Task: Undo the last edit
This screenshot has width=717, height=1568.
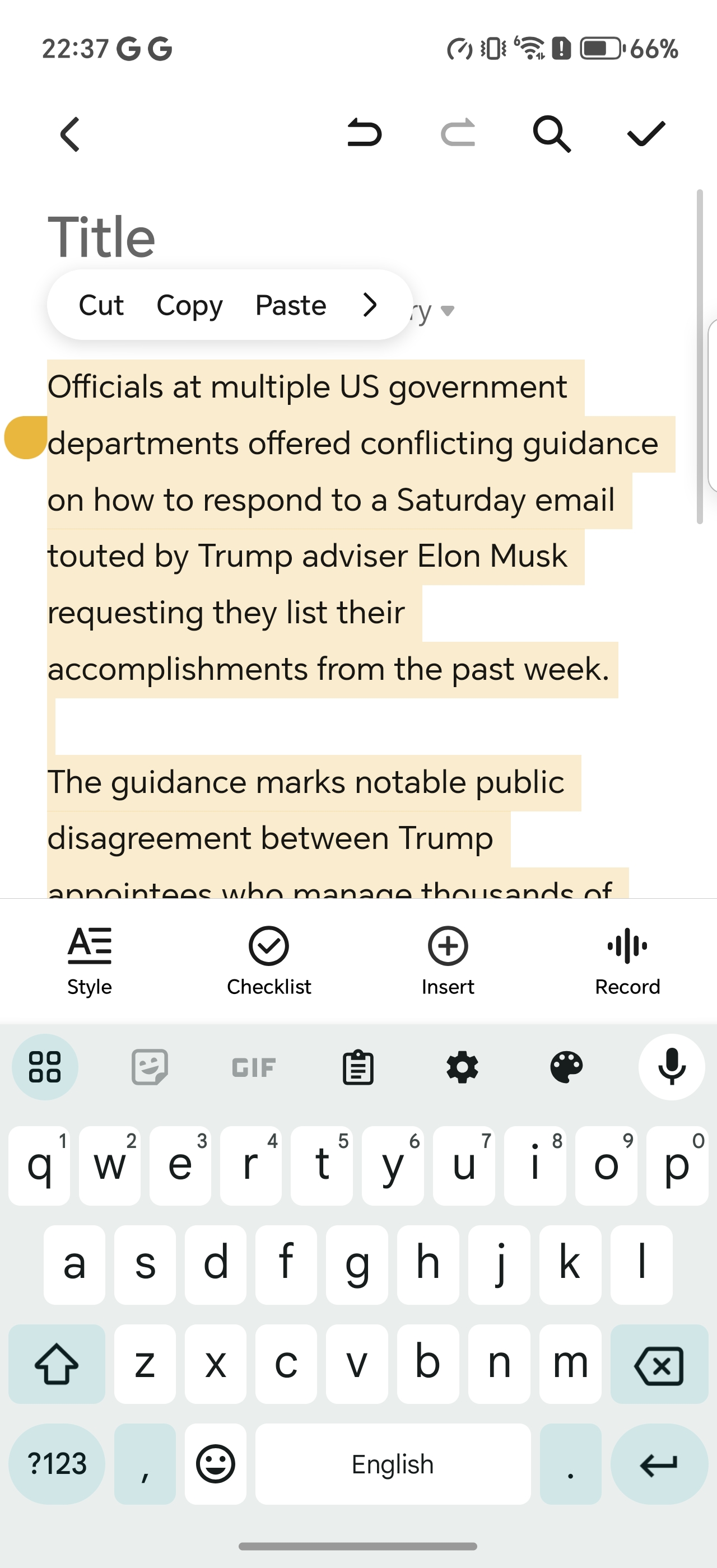Action: (x=364, y=133)
